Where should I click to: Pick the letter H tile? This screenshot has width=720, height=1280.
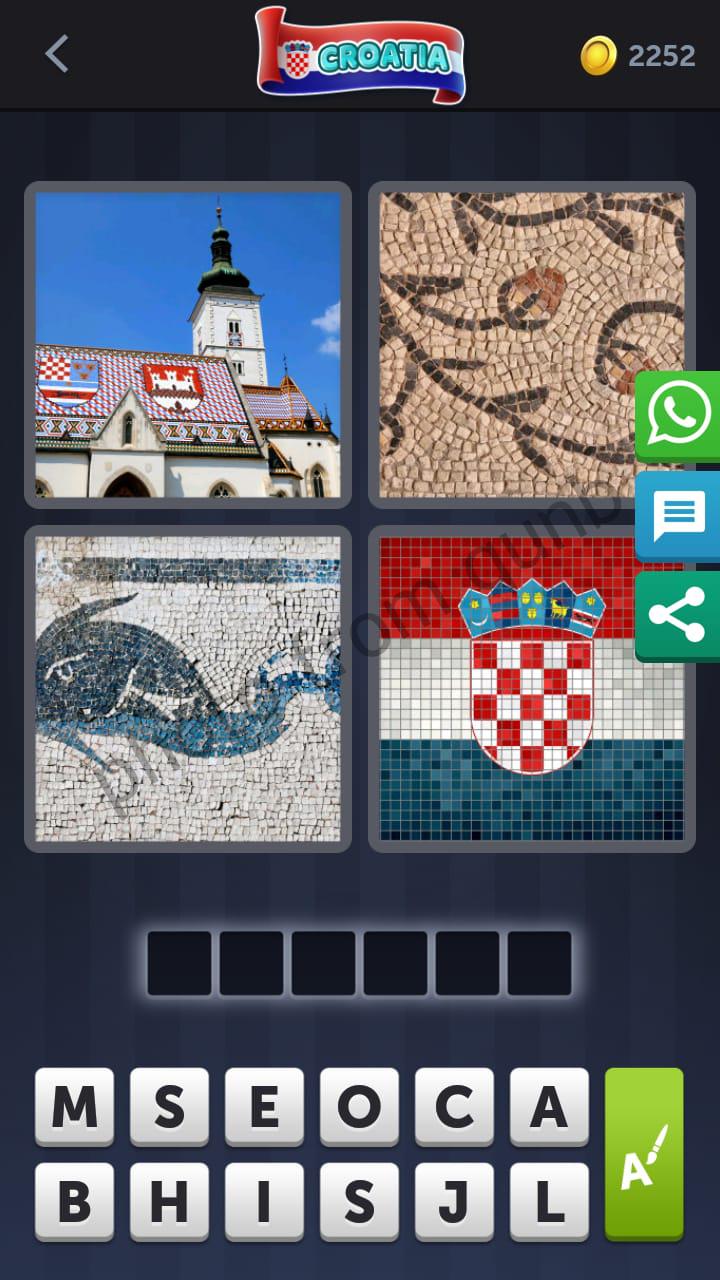pyautogui.click(x=169, y=1201)
